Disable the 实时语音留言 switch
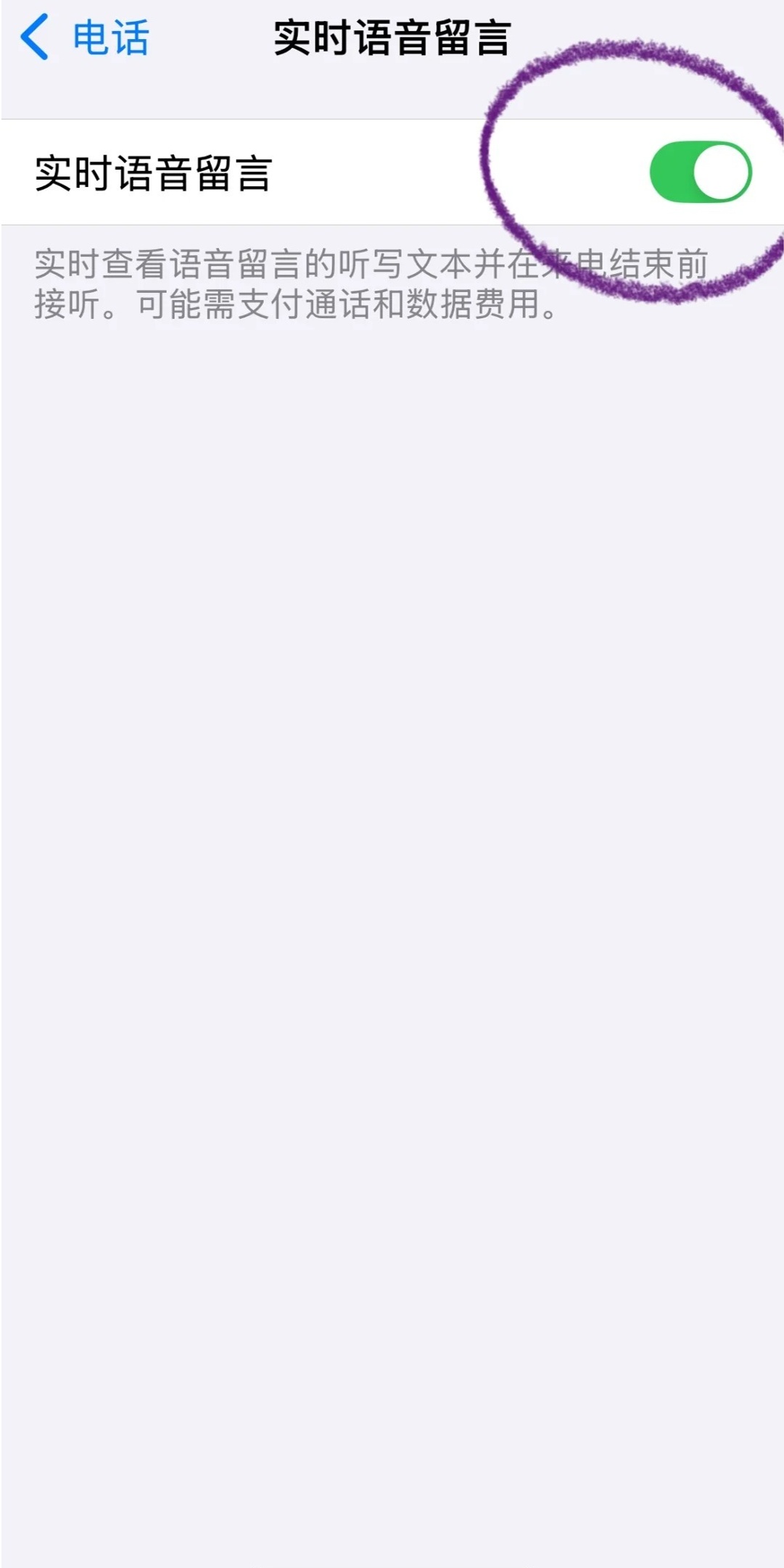This screenshot has height=1568, width=784. pos(700,173)
